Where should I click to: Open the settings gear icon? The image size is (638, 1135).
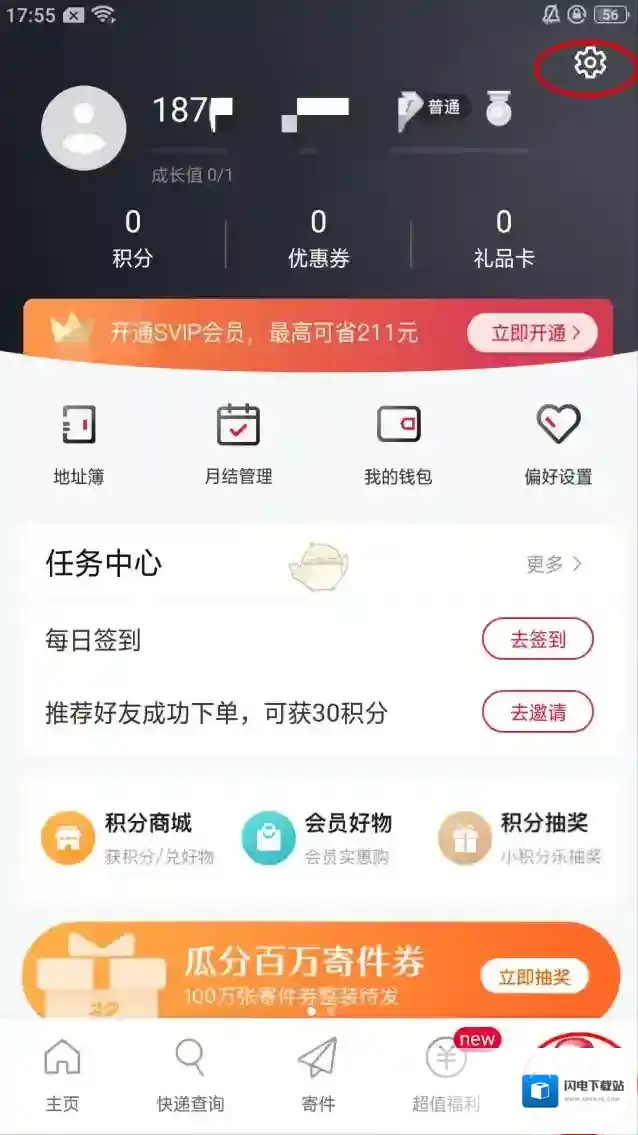coord(590,63)
